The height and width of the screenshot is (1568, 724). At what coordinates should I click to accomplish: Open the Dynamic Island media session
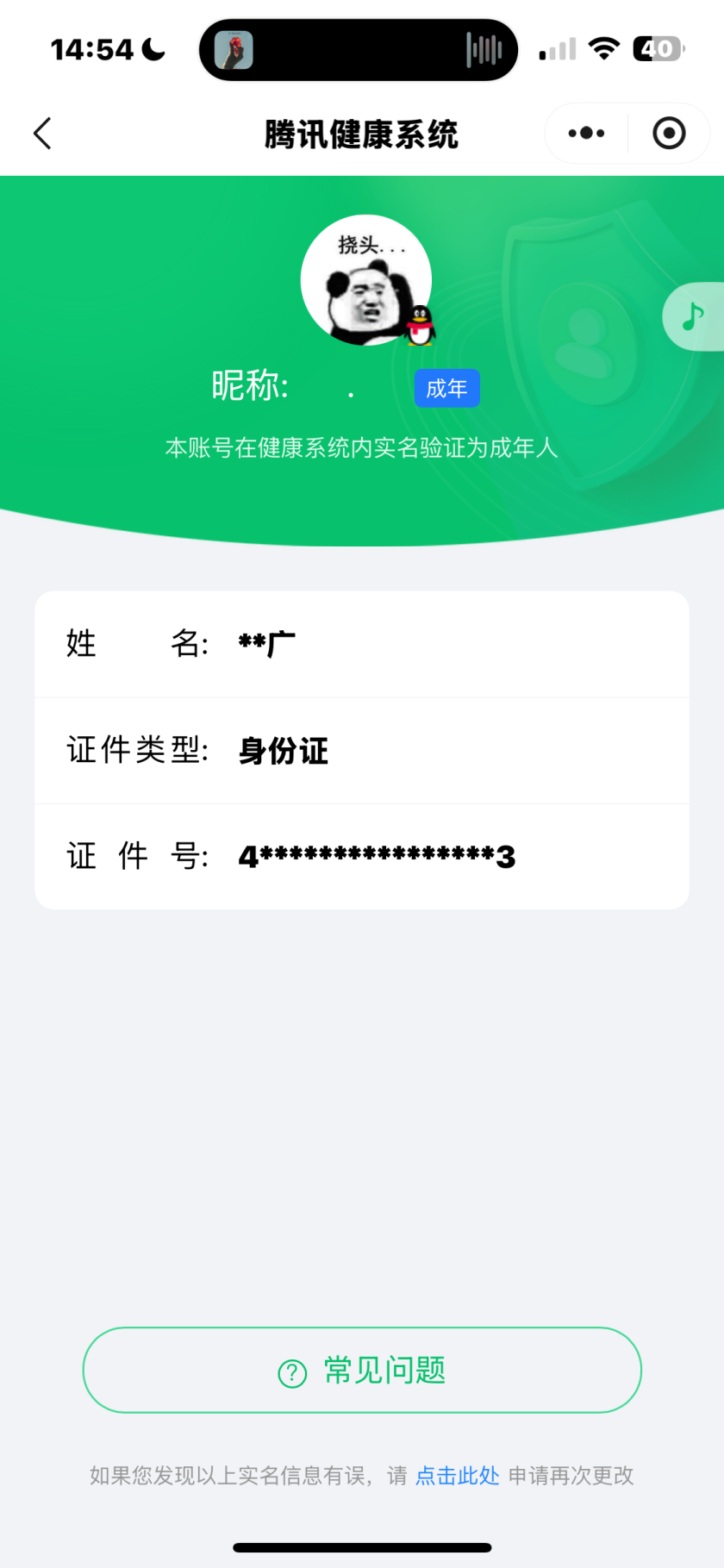point(358,49)
